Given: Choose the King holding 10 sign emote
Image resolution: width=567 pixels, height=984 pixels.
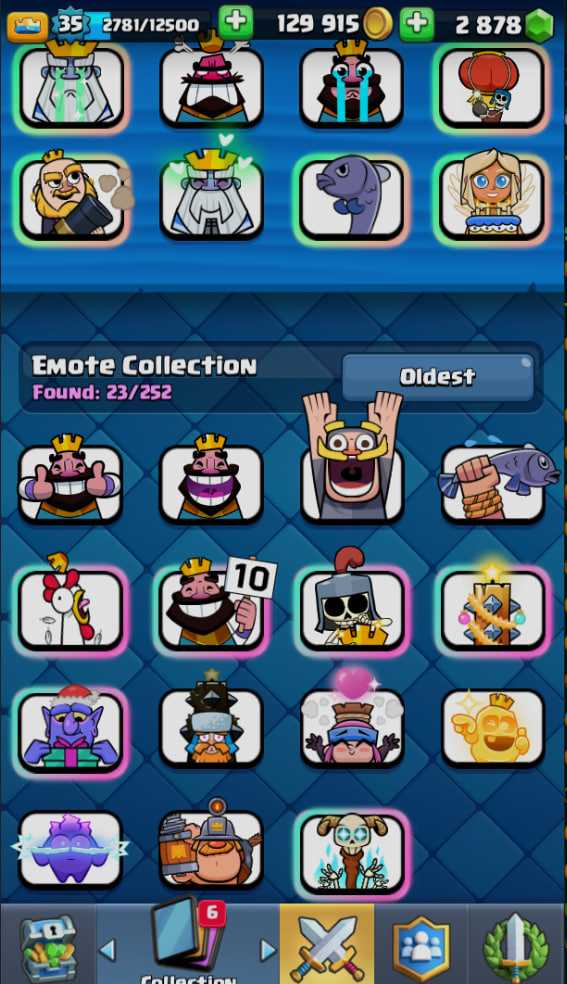Looking at the screenshot, I should tap(212, 607).
